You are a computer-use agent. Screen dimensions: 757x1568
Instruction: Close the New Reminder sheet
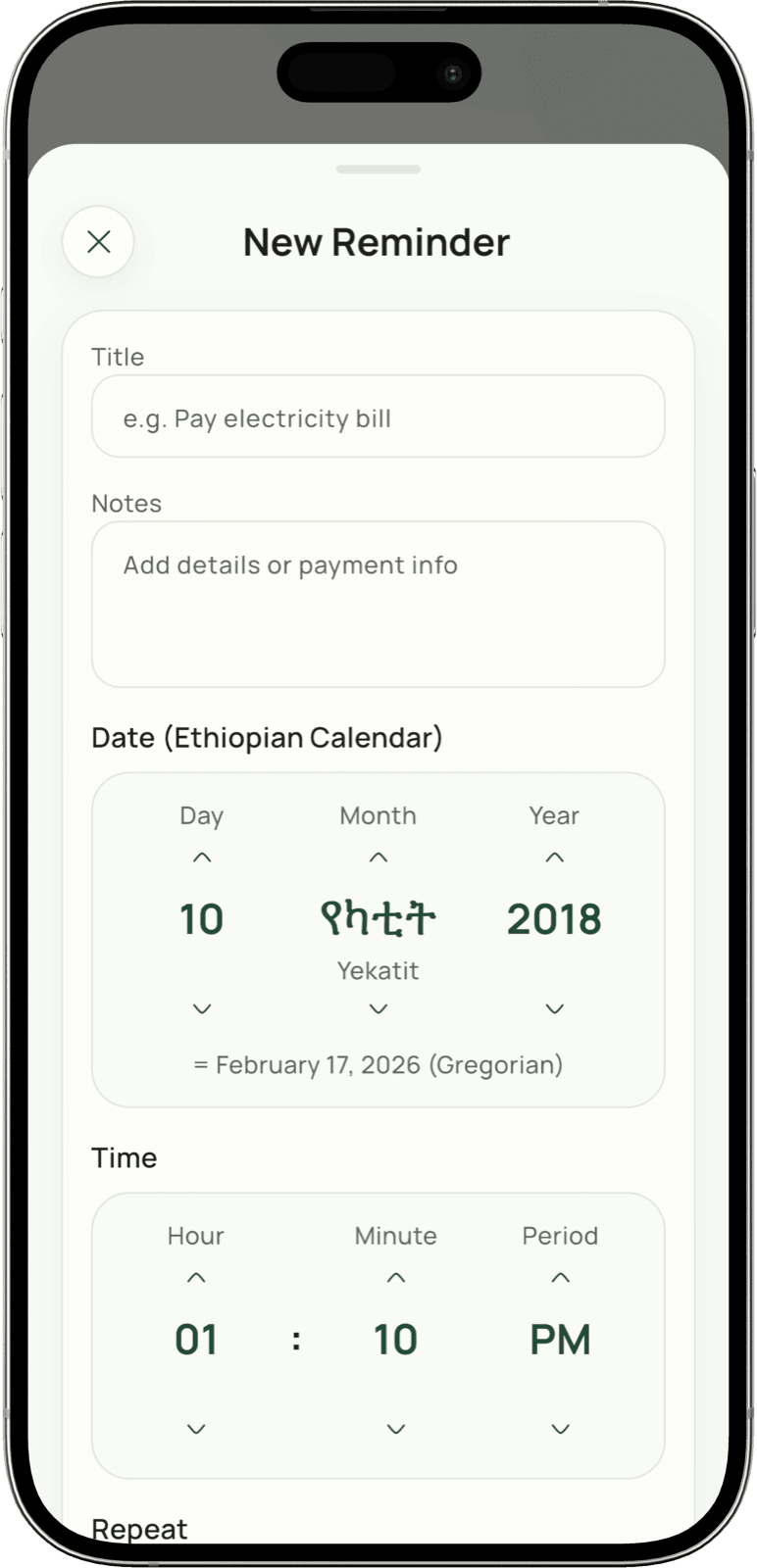[x=97, y=241]
